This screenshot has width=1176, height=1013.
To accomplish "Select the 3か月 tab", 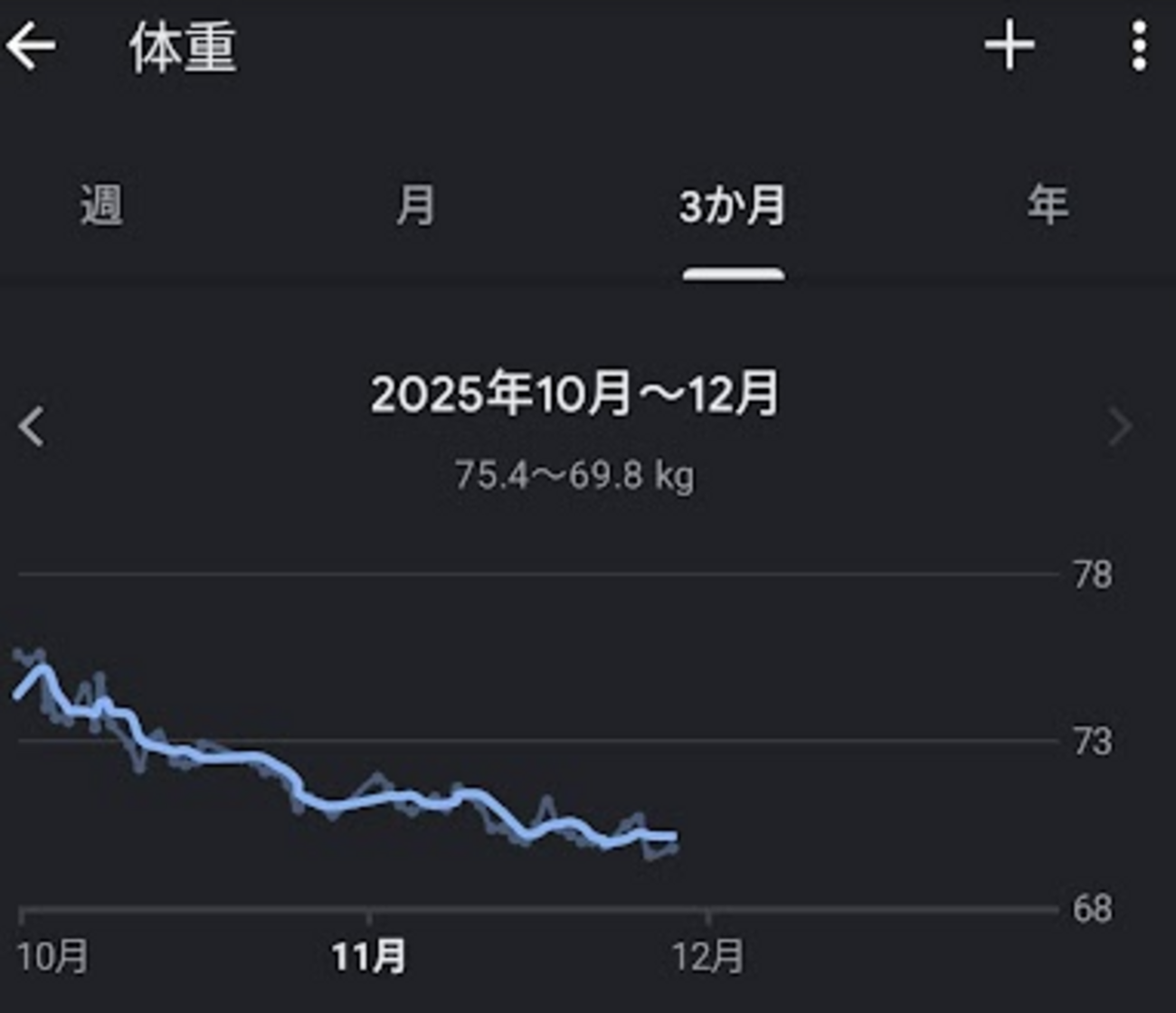I will pyautogui.click(x=733, y=206).
